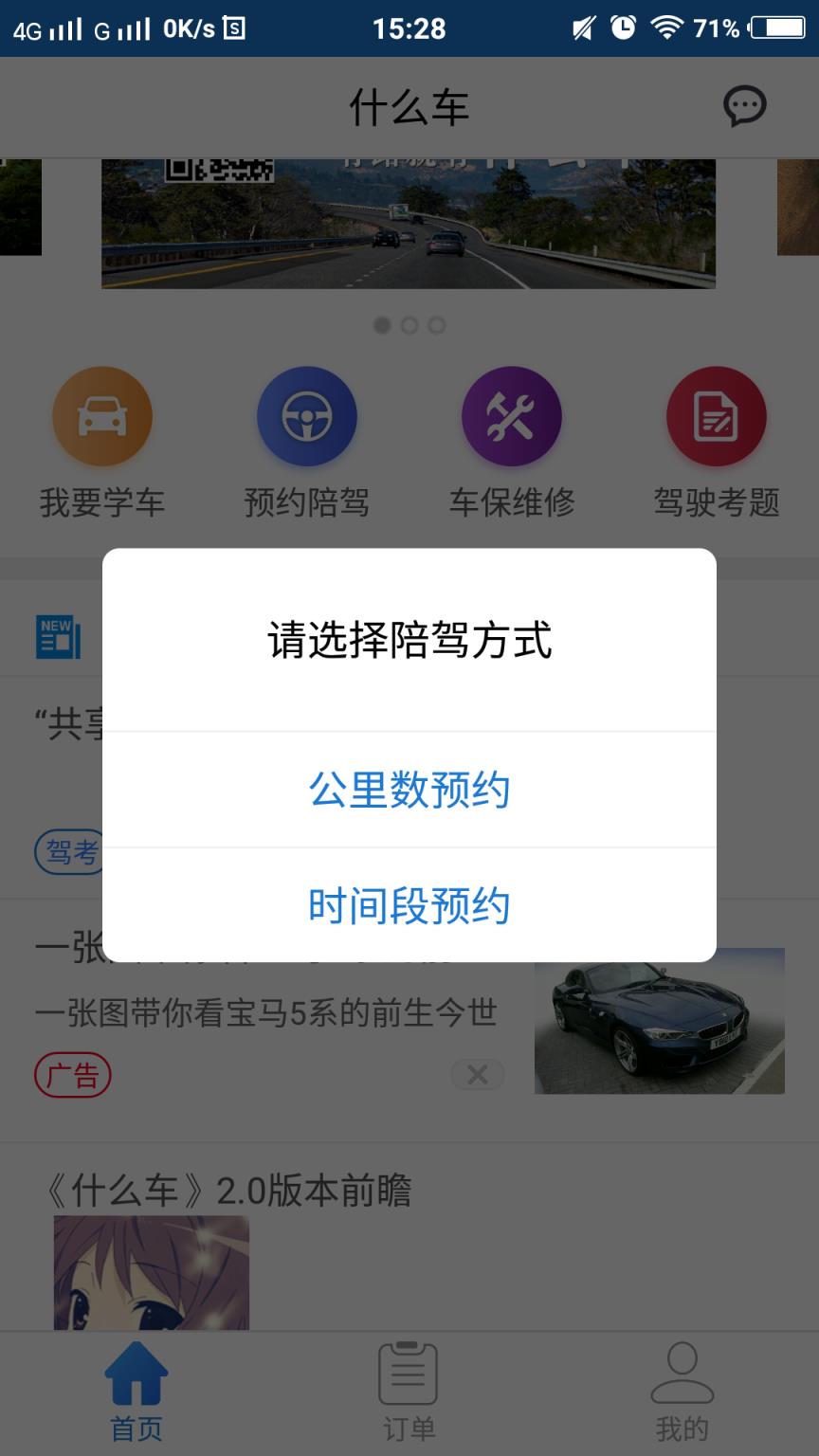Tap the 广告 label badge

pos(73,1075)
